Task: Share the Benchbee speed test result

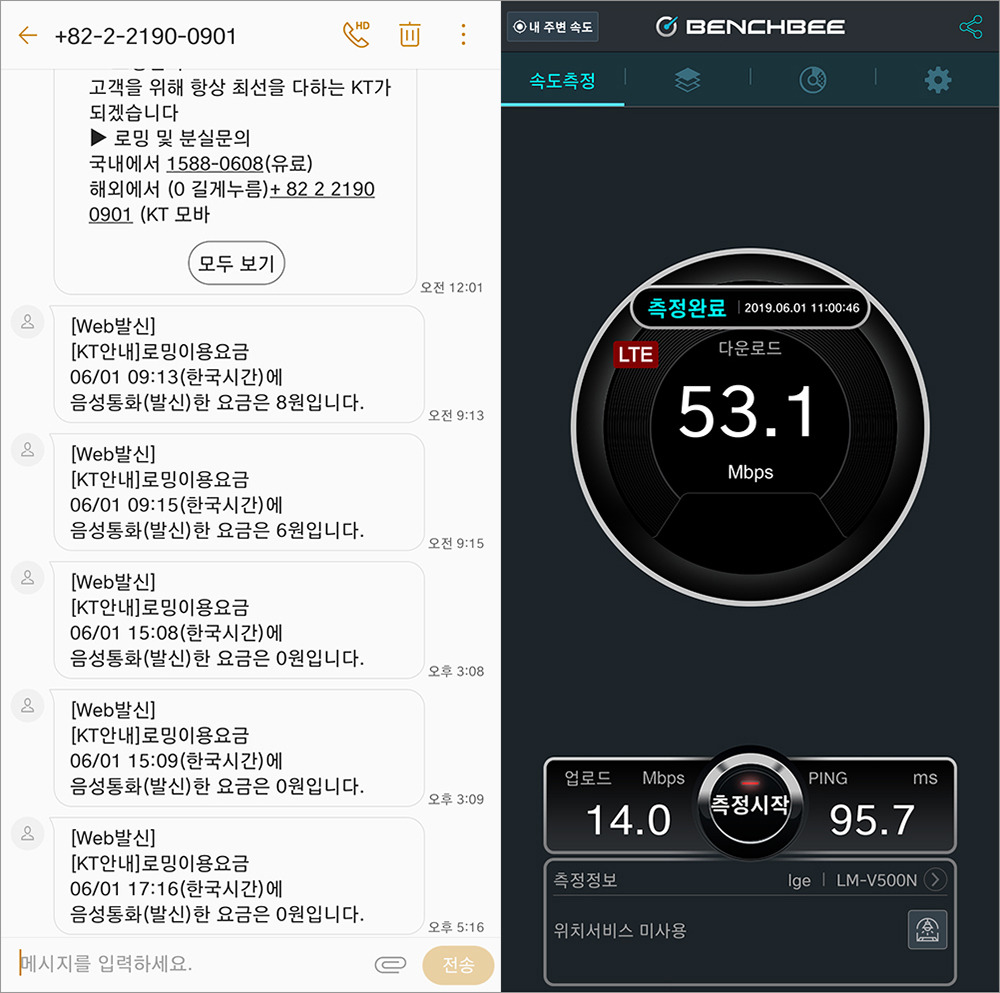Action: pos(971,27)
